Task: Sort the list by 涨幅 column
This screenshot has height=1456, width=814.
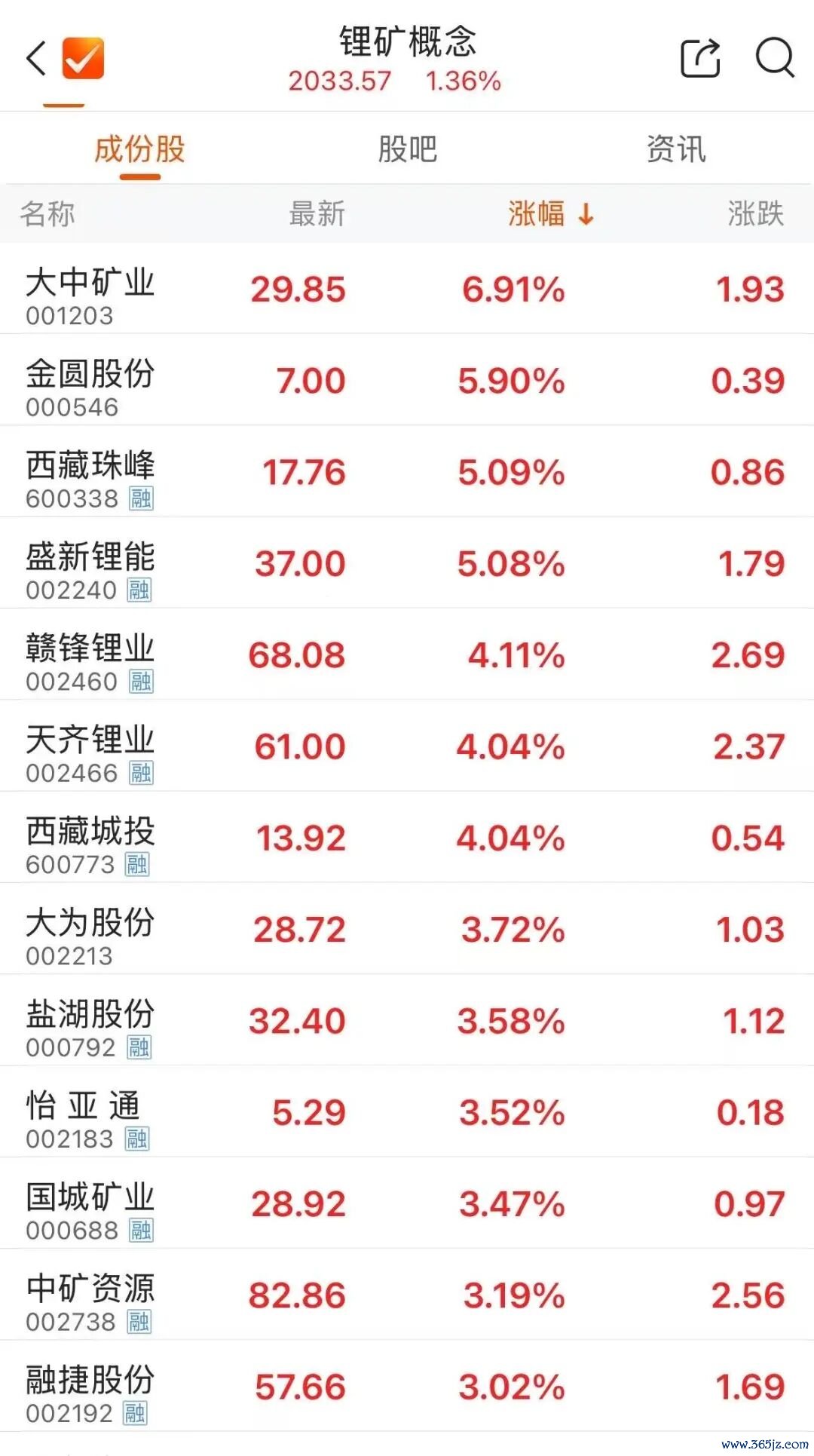Action: click(550, 214)
